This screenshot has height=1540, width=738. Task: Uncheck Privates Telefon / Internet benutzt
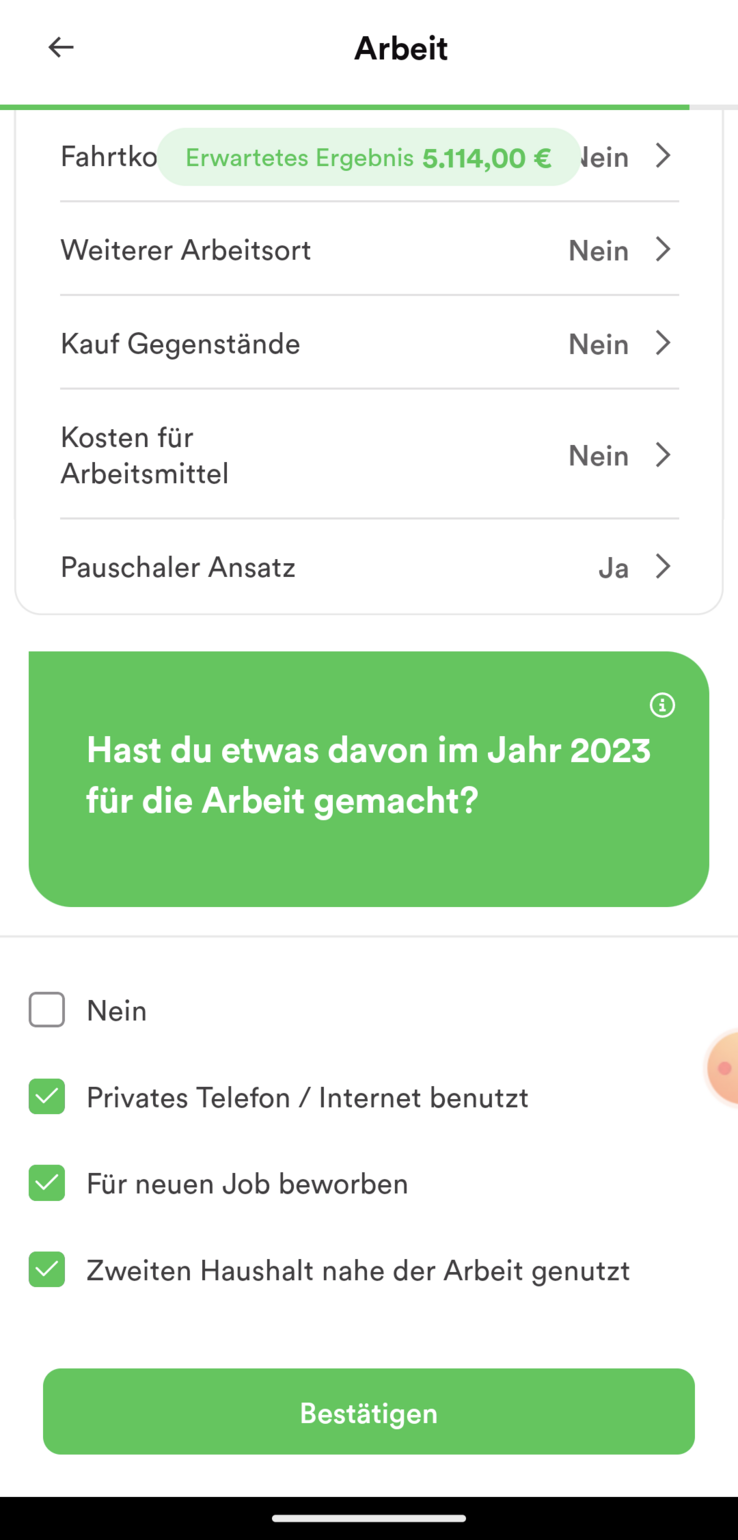tap(46, 1097)
